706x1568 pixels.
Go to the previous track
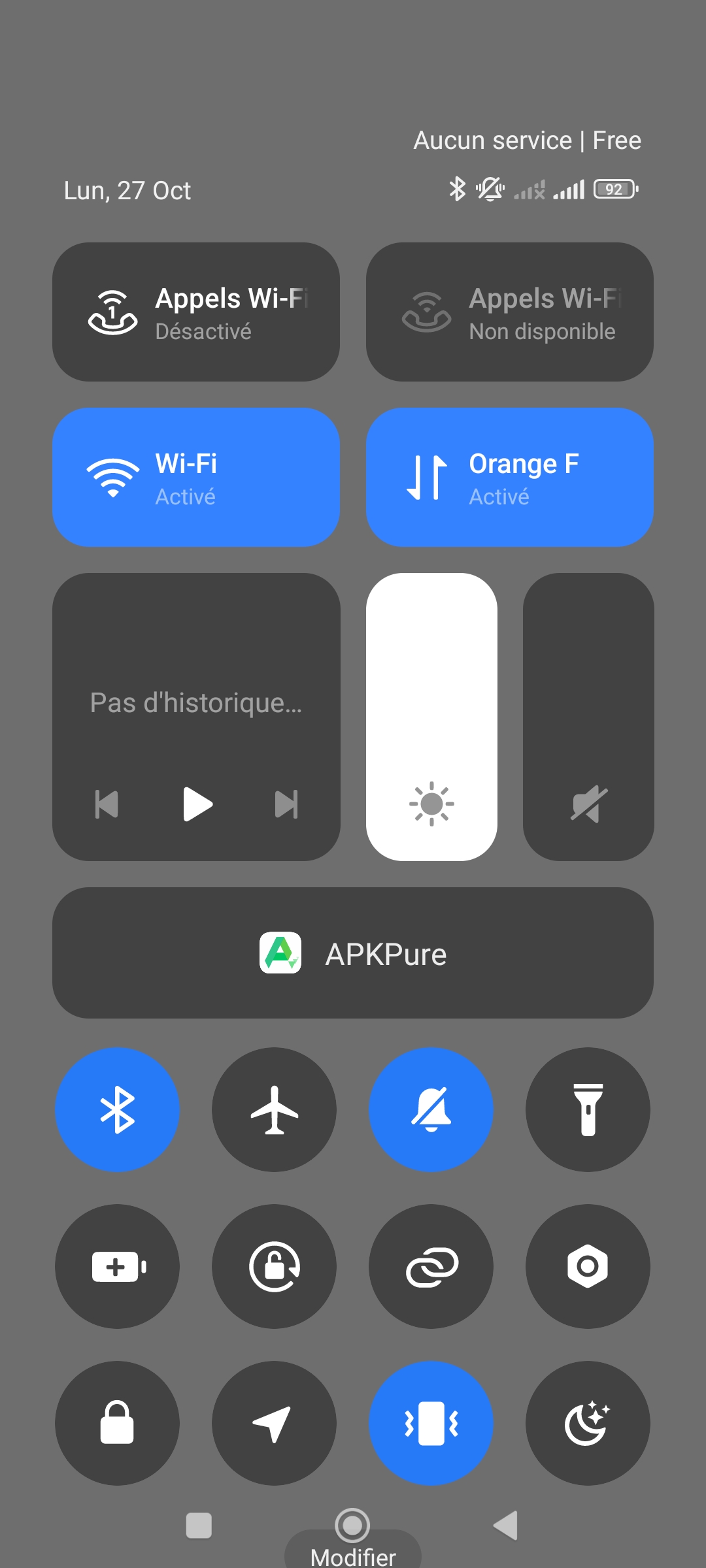click(107, 804)
